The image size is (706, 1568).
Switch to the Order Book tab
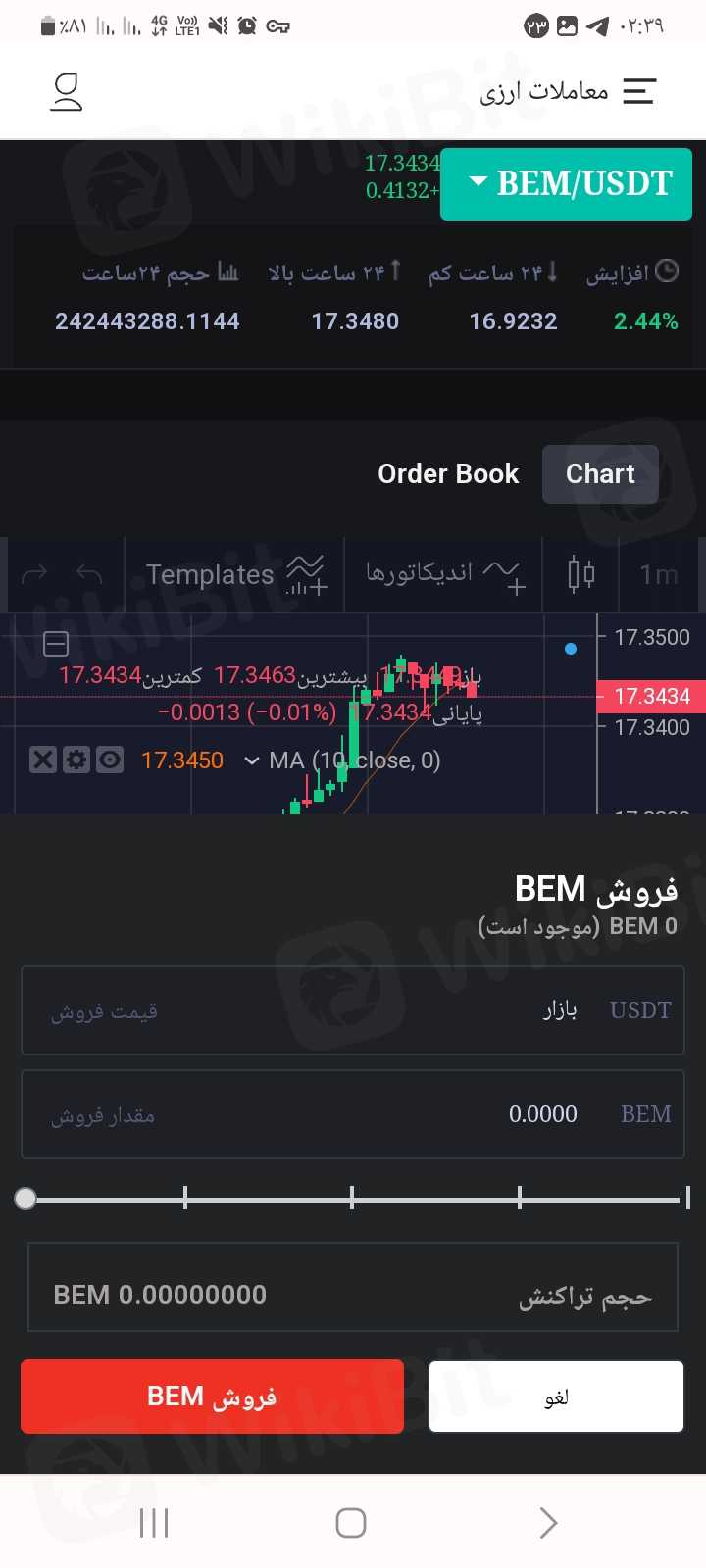tap(448, 474)
